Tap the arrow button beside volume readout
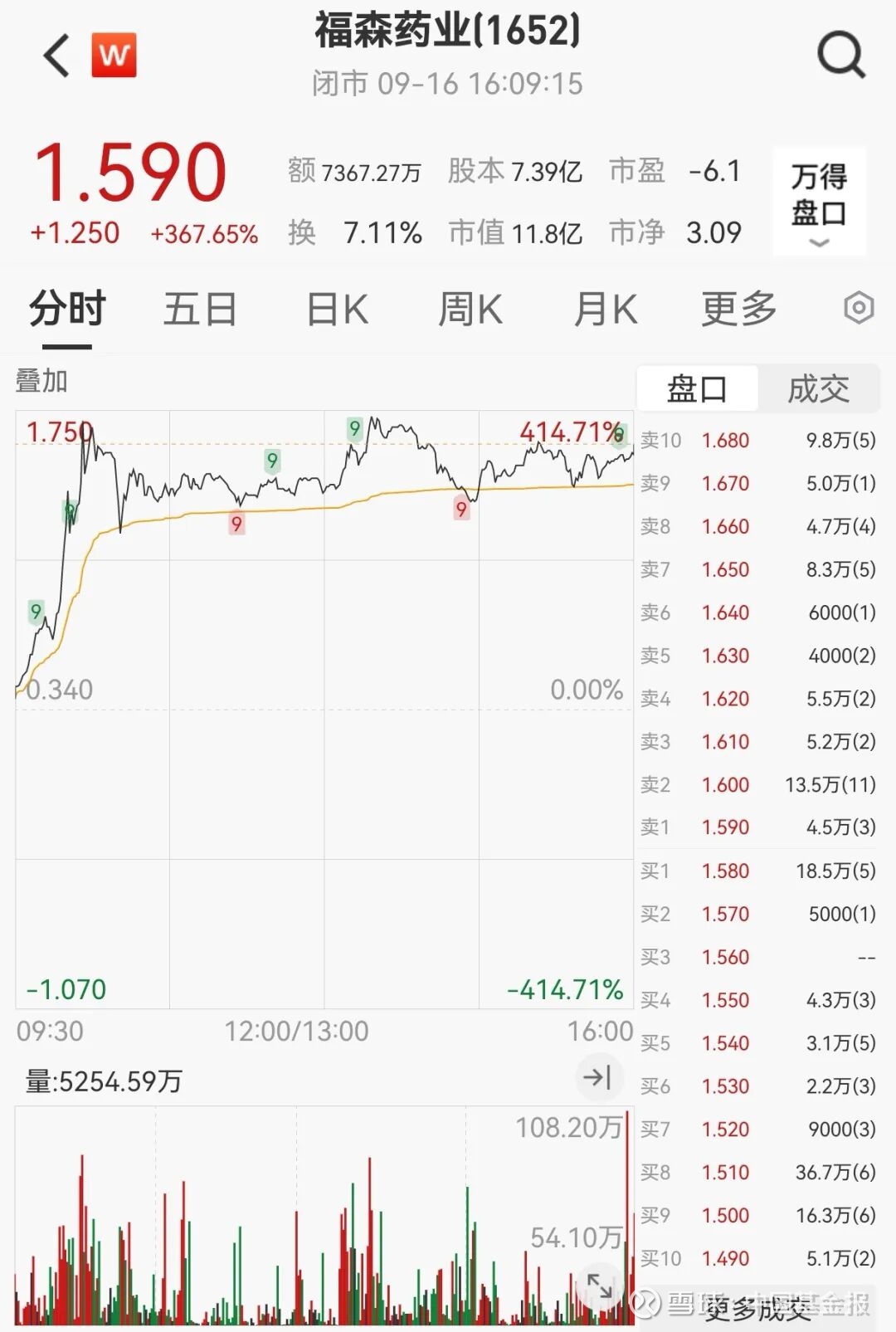Viewport: 896px width, 1332px height. point(598,1077)
